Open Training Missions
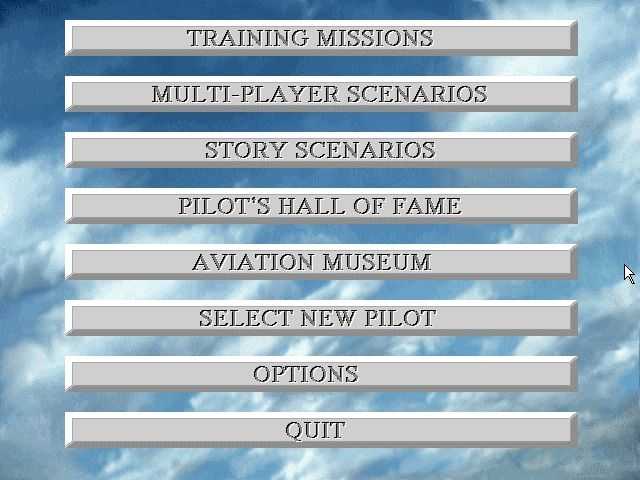The width and height of the screenshot is (640, 480). [320, 38]
